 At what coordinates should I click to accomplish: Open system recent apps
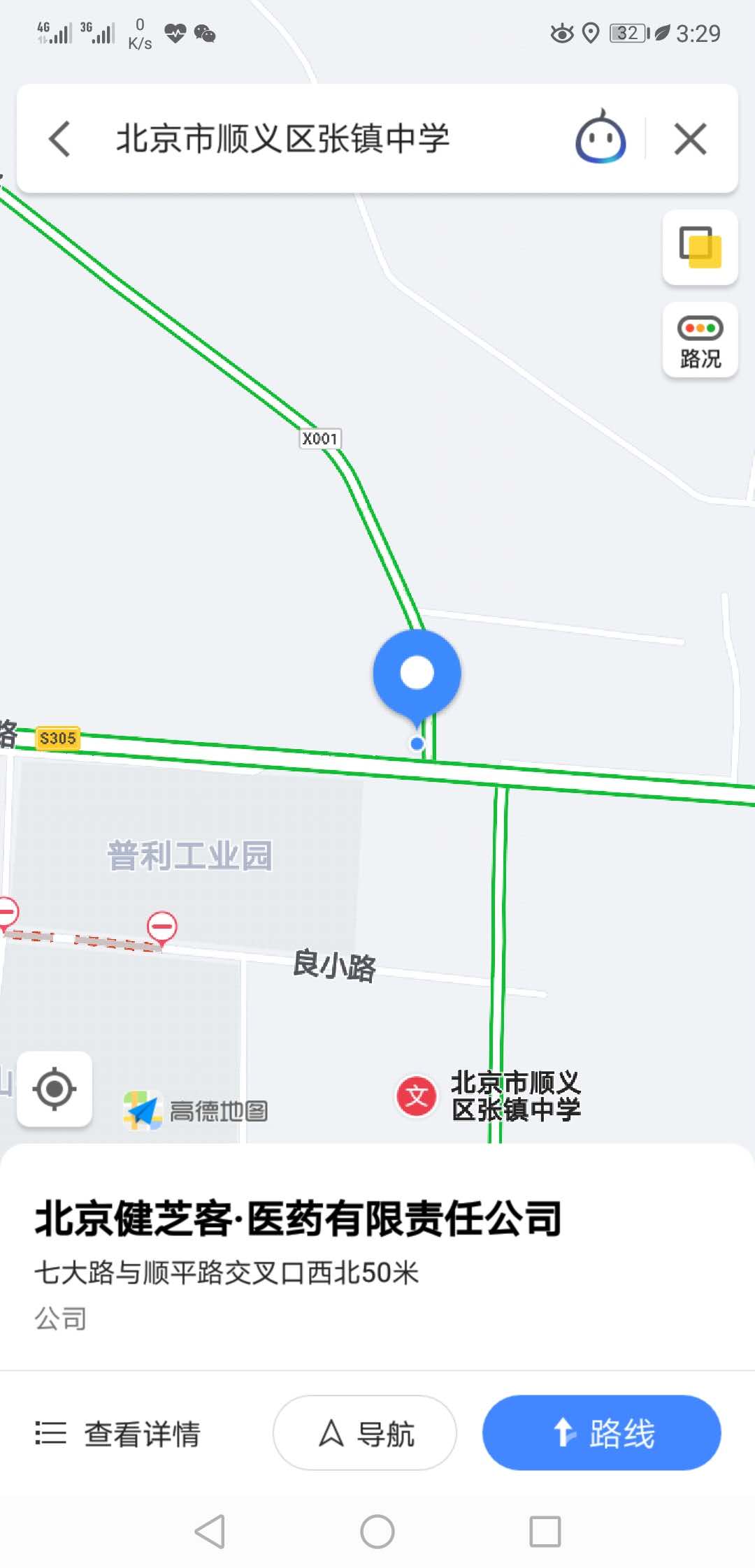coord(545,1532)
